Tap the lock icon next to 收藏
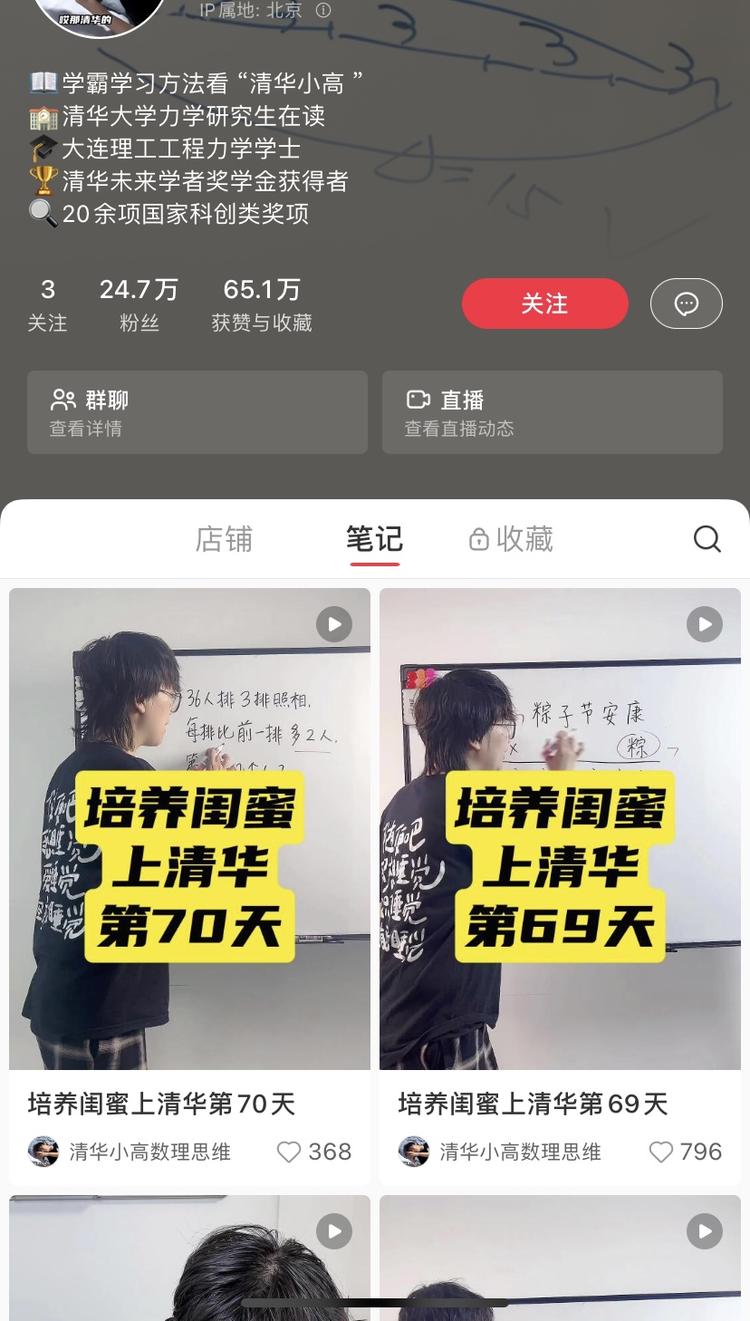 point(477,539)
